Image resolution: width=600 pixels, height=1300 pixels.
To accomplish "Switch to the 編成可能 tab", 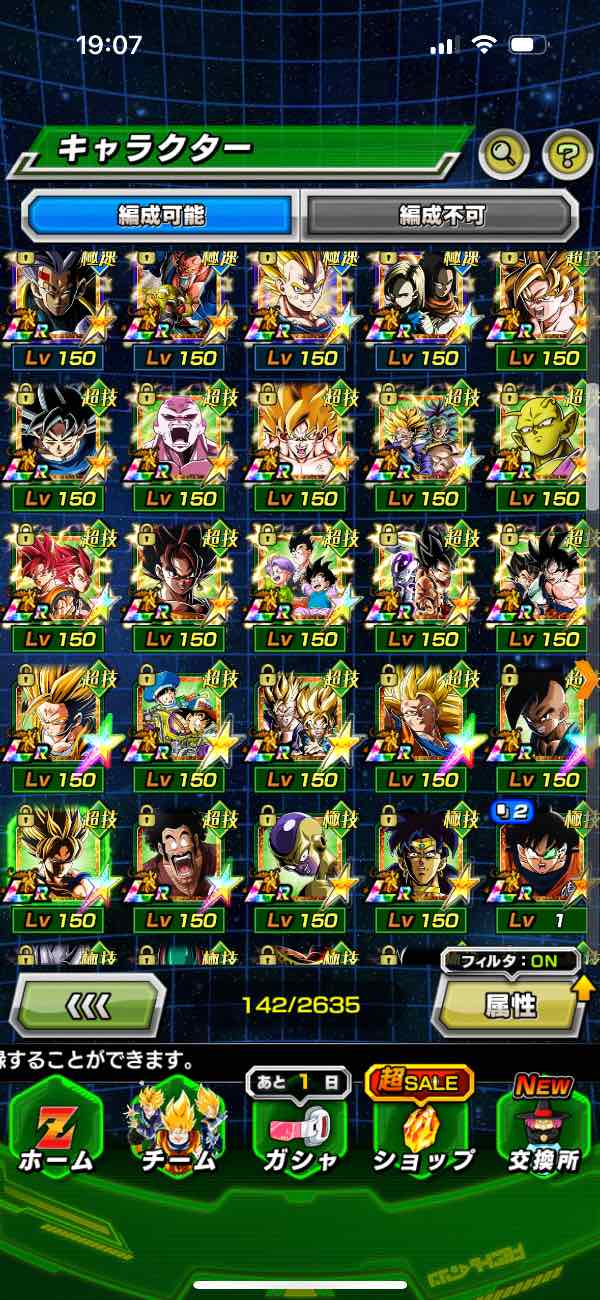I will pyautogui.click(x=161, y=215).
